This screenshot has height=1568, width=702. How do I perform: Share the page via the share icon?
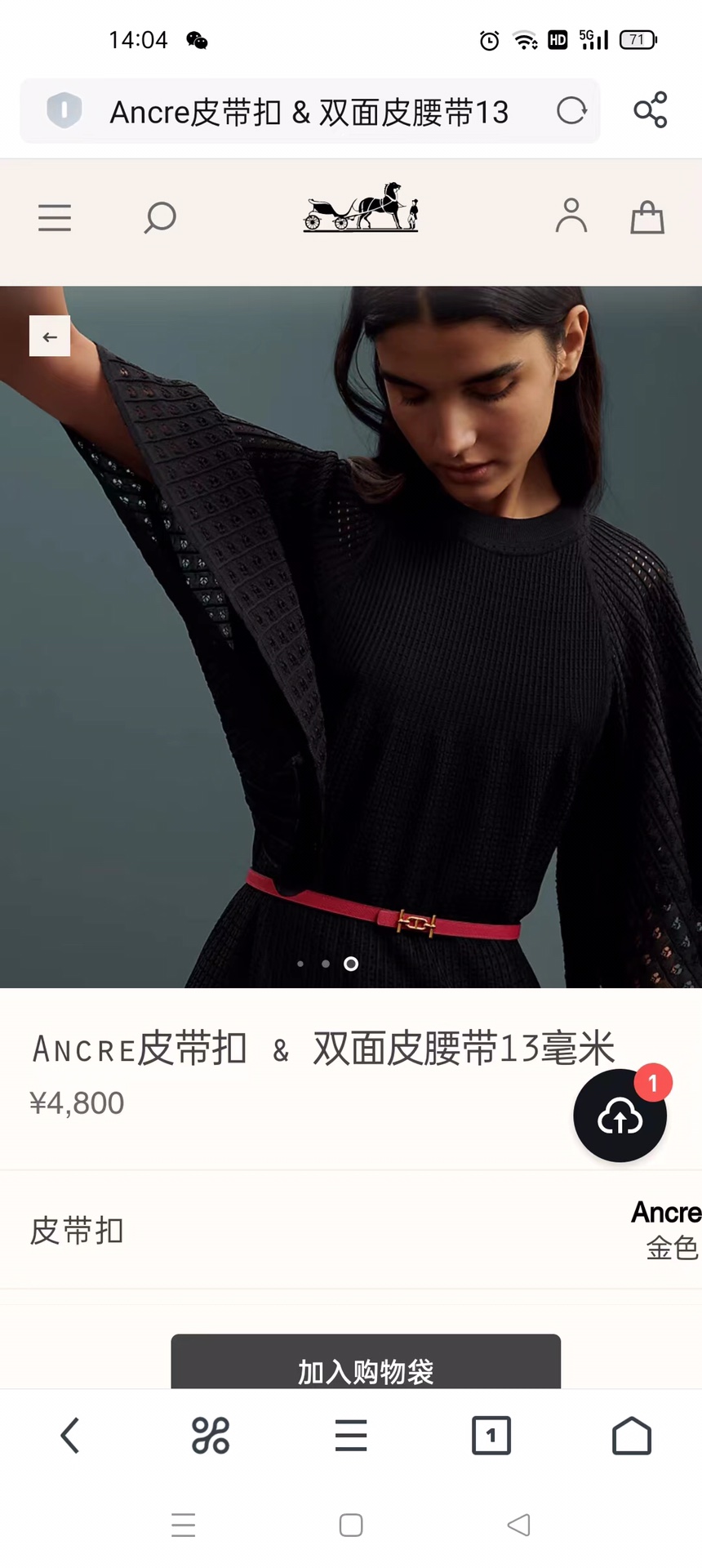click(x=651, y=111)
